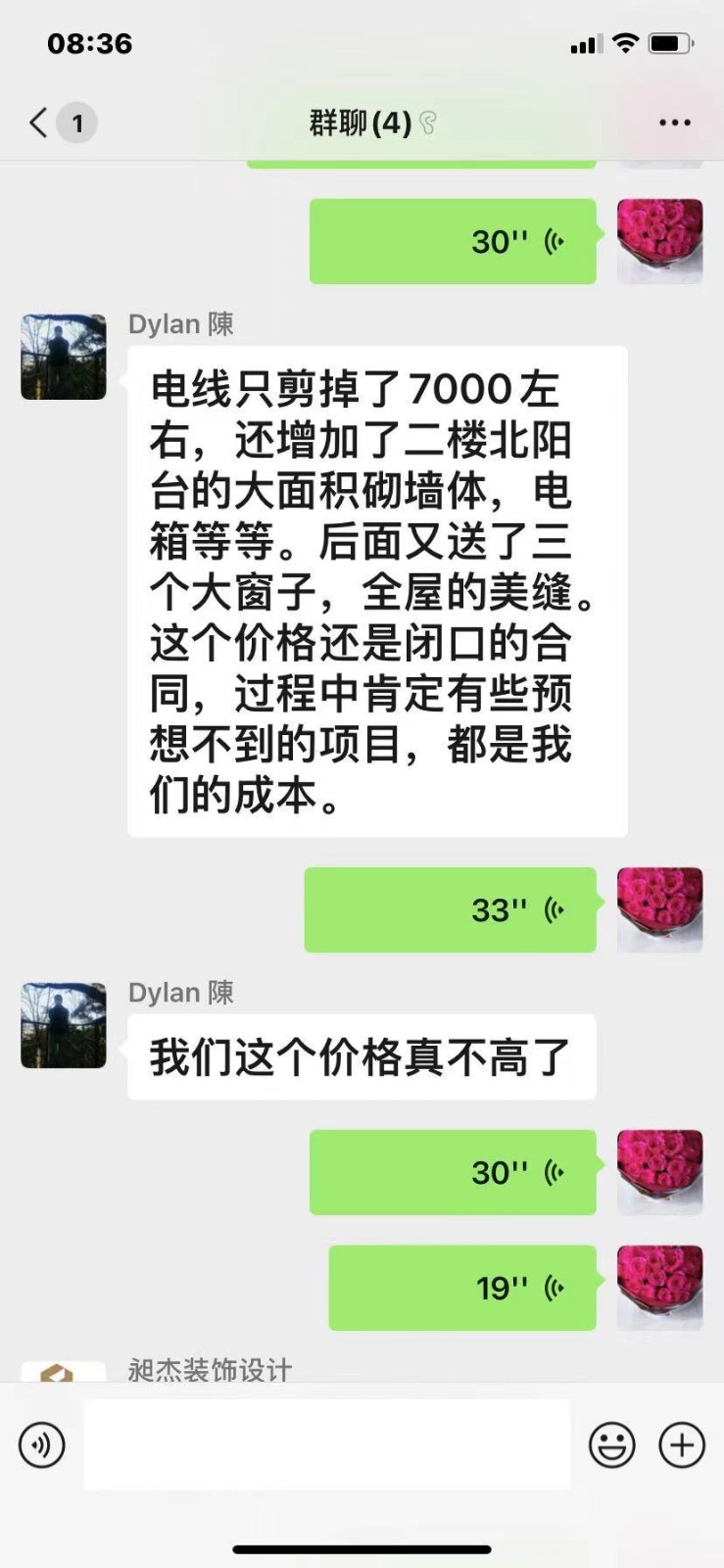Switch to voice input mode
This screenshot has width=724, height=1568.
coord(42,1445)
